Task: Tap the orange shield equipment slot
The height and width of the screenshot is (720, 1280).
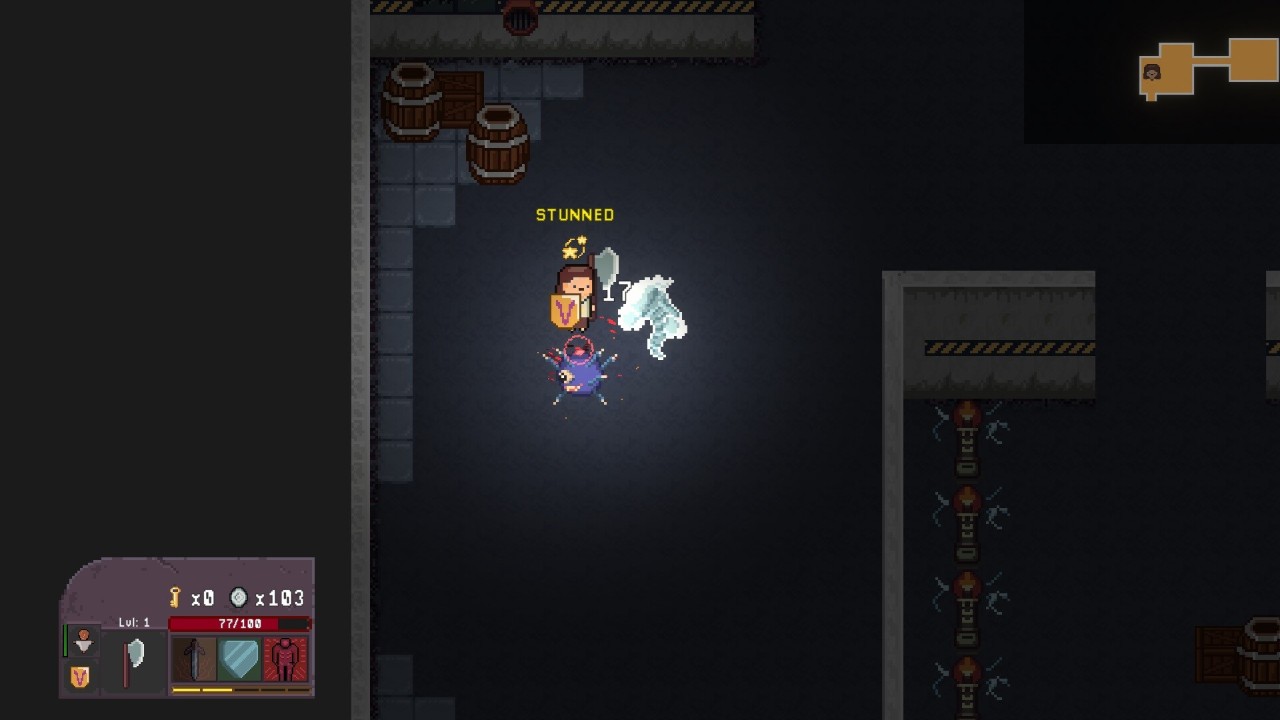Action: point(80,677)
